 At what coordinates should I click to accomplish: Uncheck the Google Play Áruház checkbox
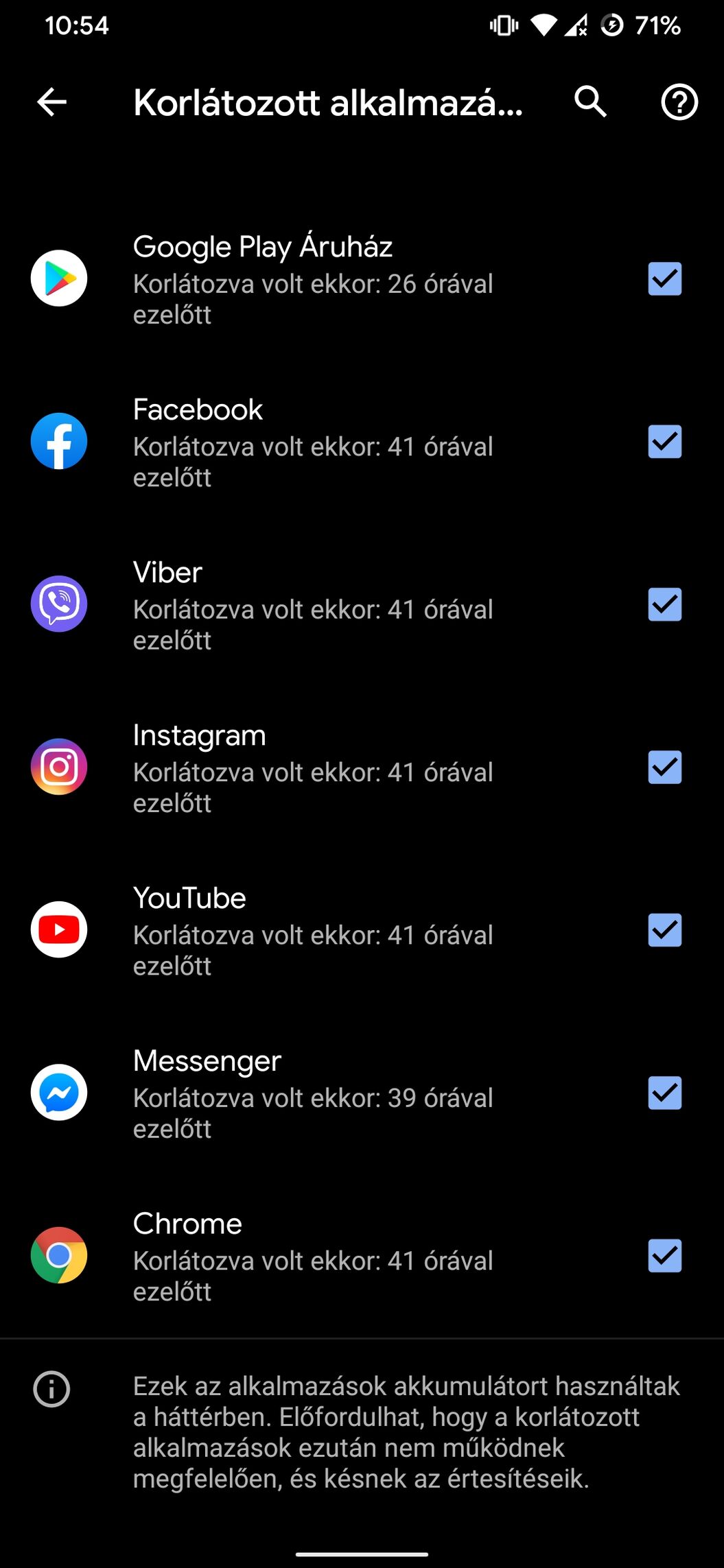664,279
